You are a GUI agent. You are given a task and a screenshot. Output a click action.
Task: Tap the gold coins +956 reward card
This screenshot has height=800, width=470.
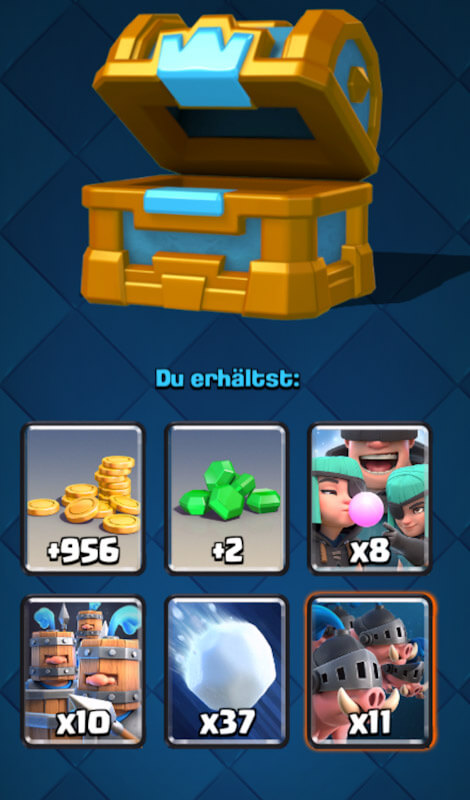83,498
